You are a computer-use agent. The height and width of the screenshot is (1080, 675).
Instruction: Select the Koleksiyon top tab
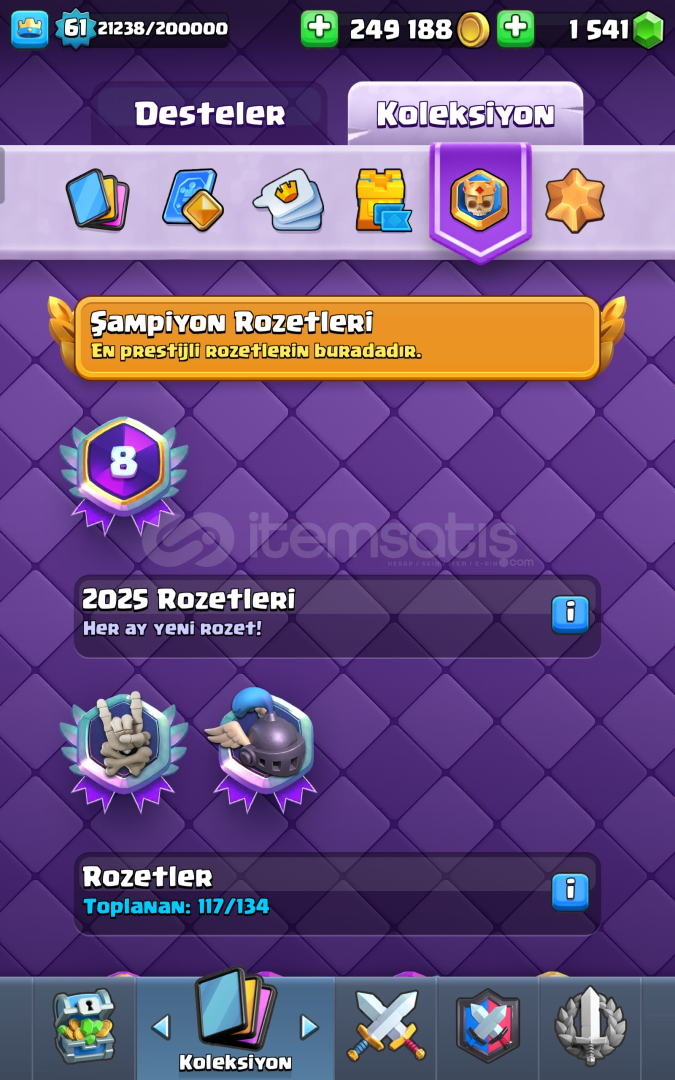465,114
